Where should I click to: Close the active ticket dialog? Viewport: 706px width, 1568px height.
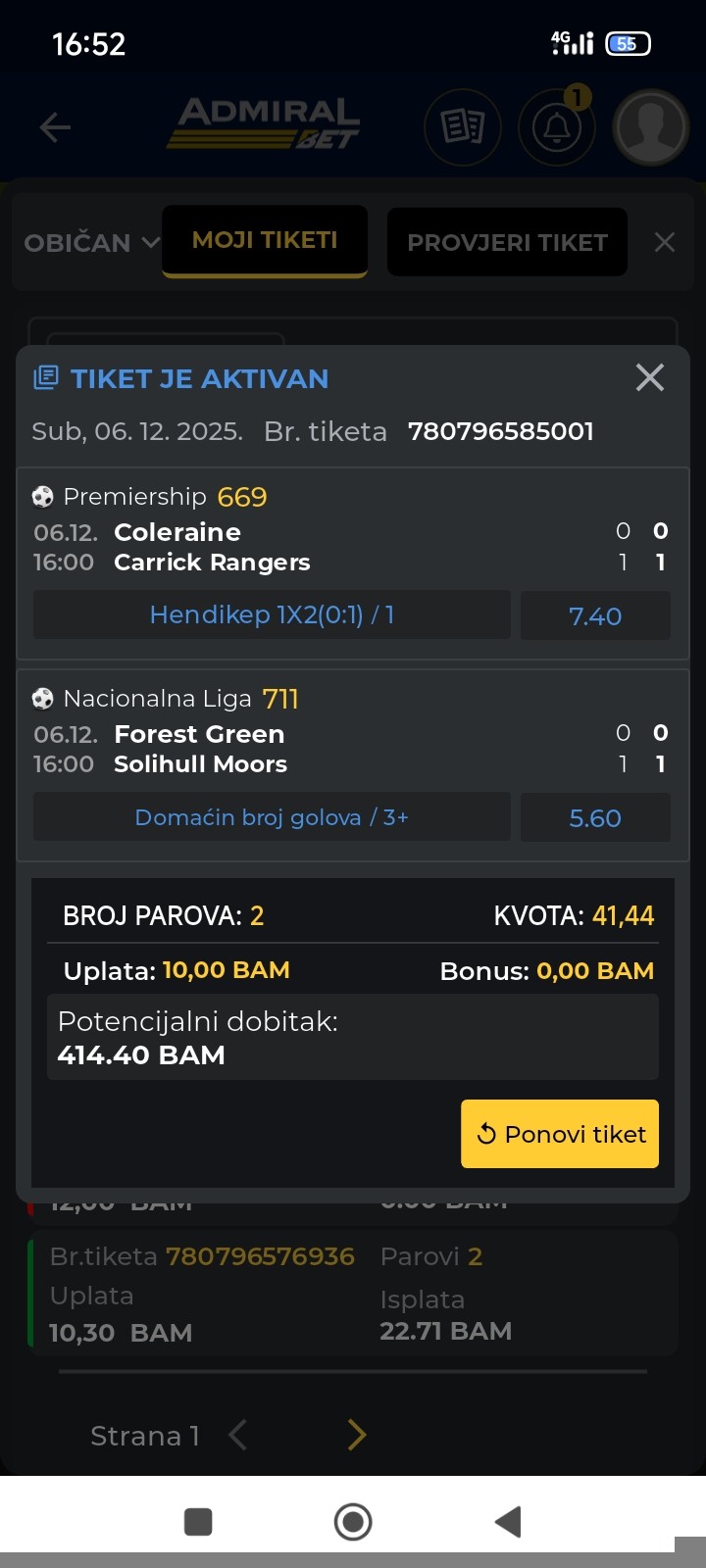click(649, 377)
